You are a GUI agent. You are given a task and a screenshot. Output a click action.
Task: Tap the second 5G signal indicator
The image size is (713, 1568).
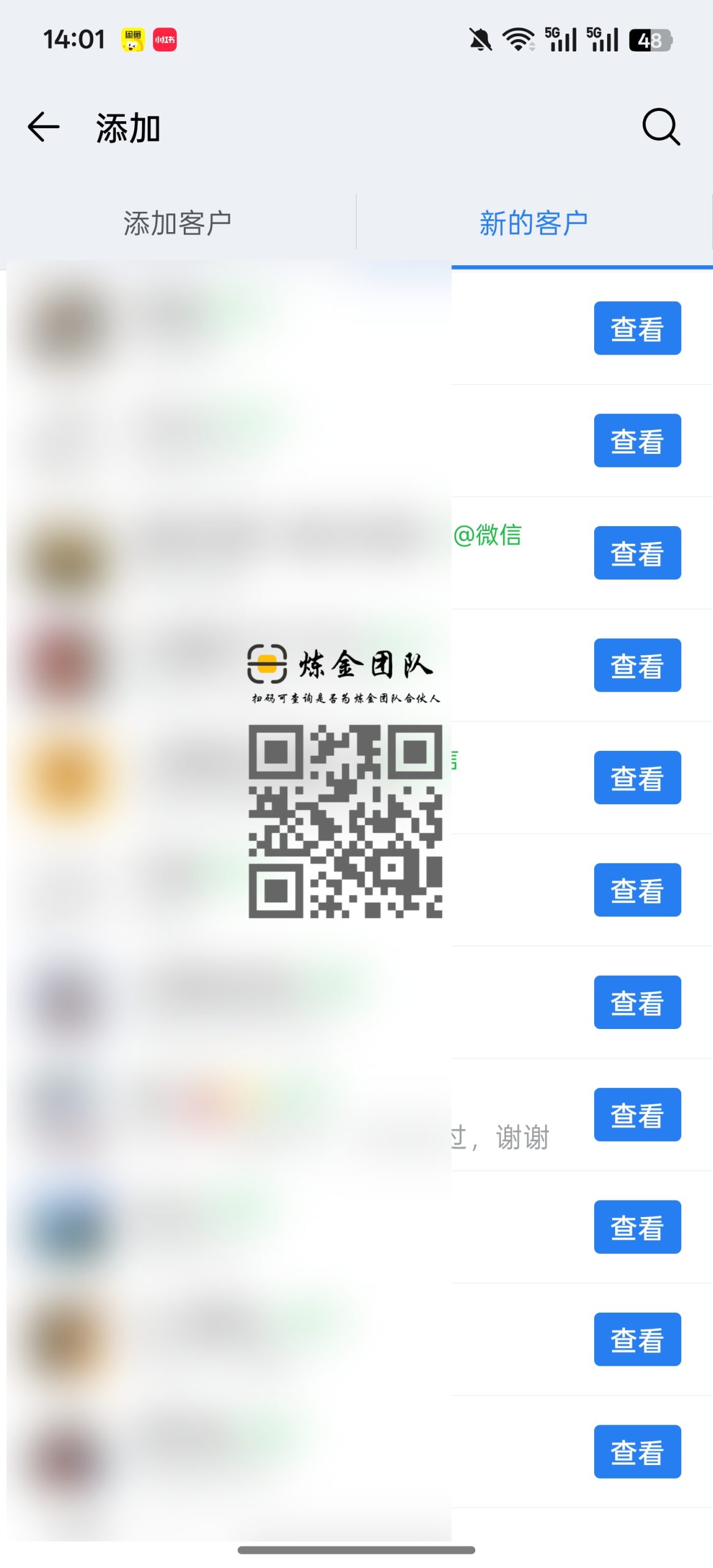603,39
